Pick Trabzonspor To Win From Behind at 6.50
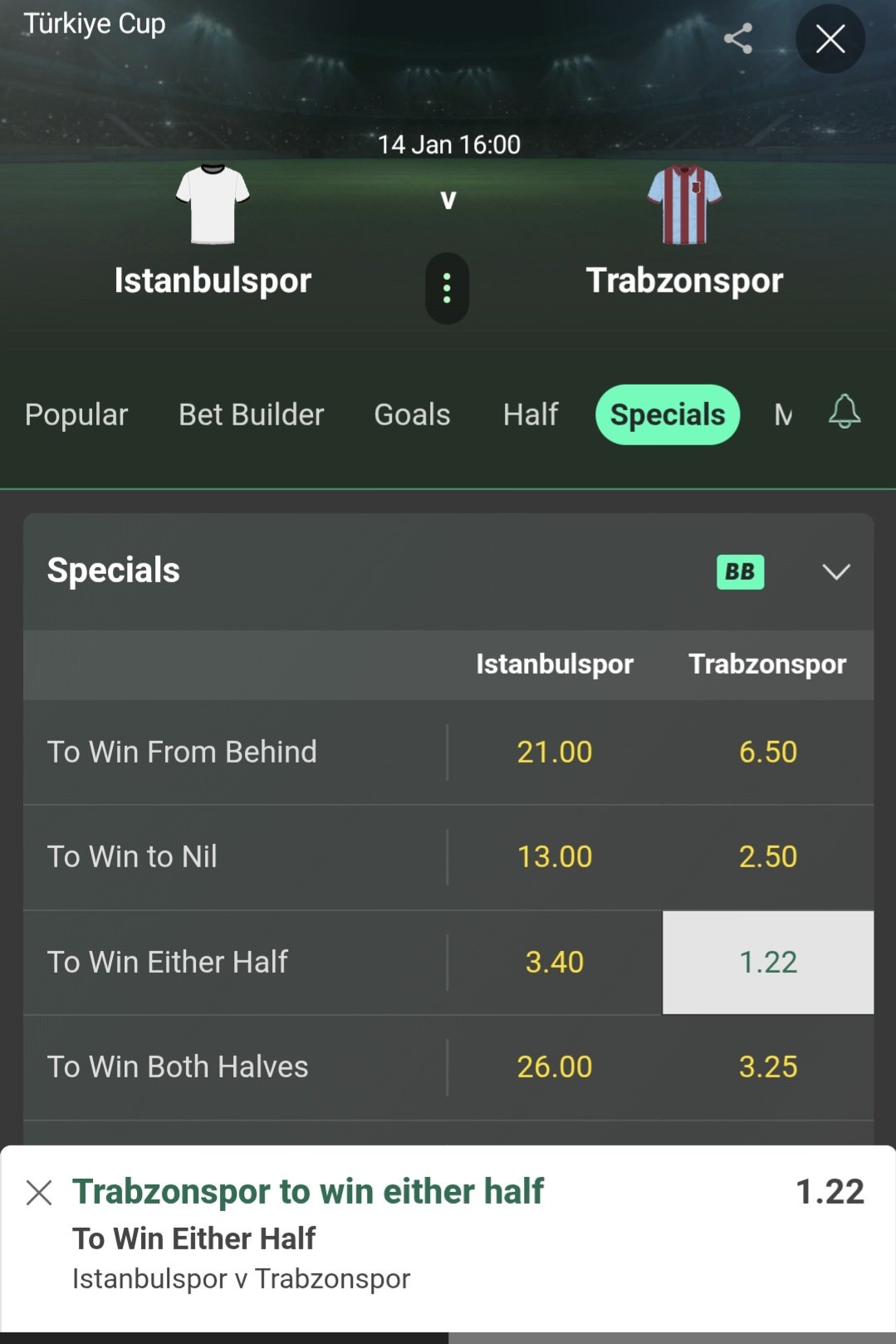Screen dimensions: 896x1344 tap(767, 752)
